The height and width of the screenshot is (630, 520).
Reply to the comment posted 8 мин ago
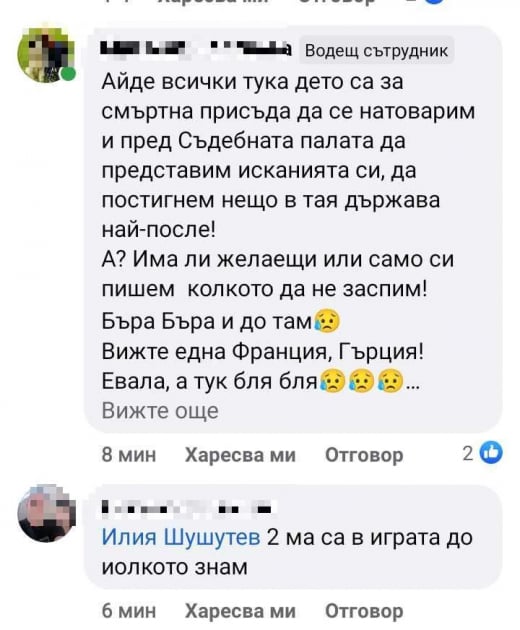coord(364,455)
